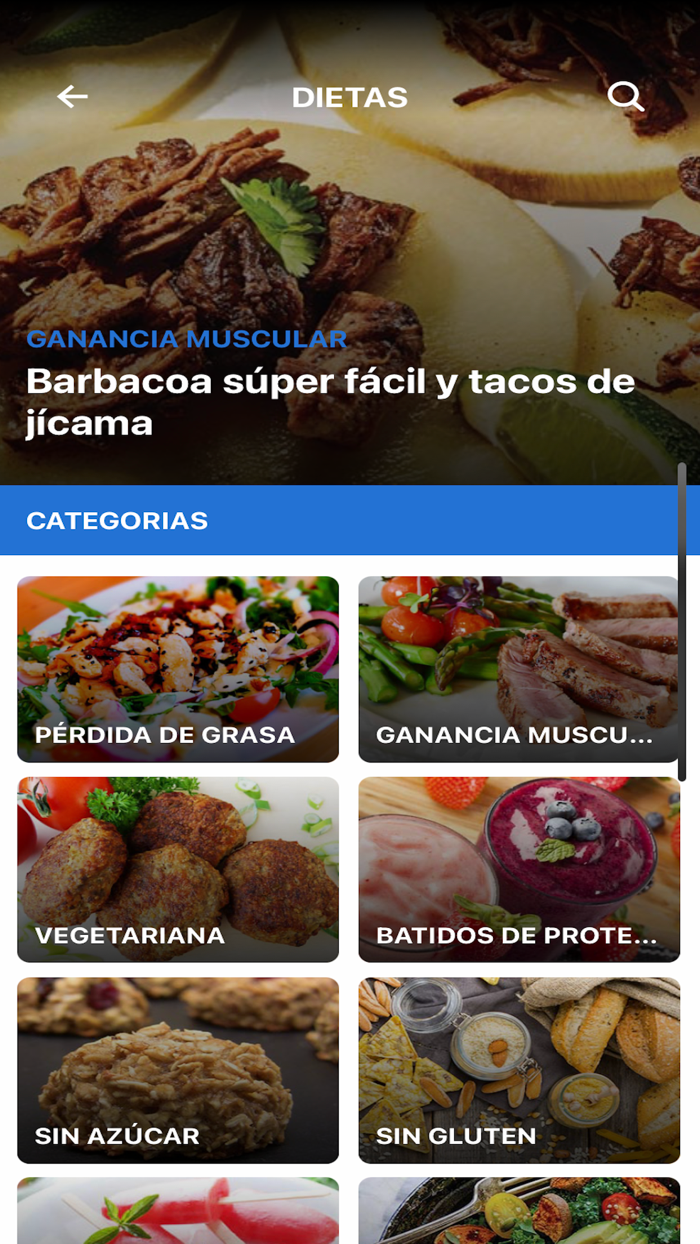Viewport: 700px width, 1244px height.
Task: Choose the Sin gluten category
Action: (519, 1070)
